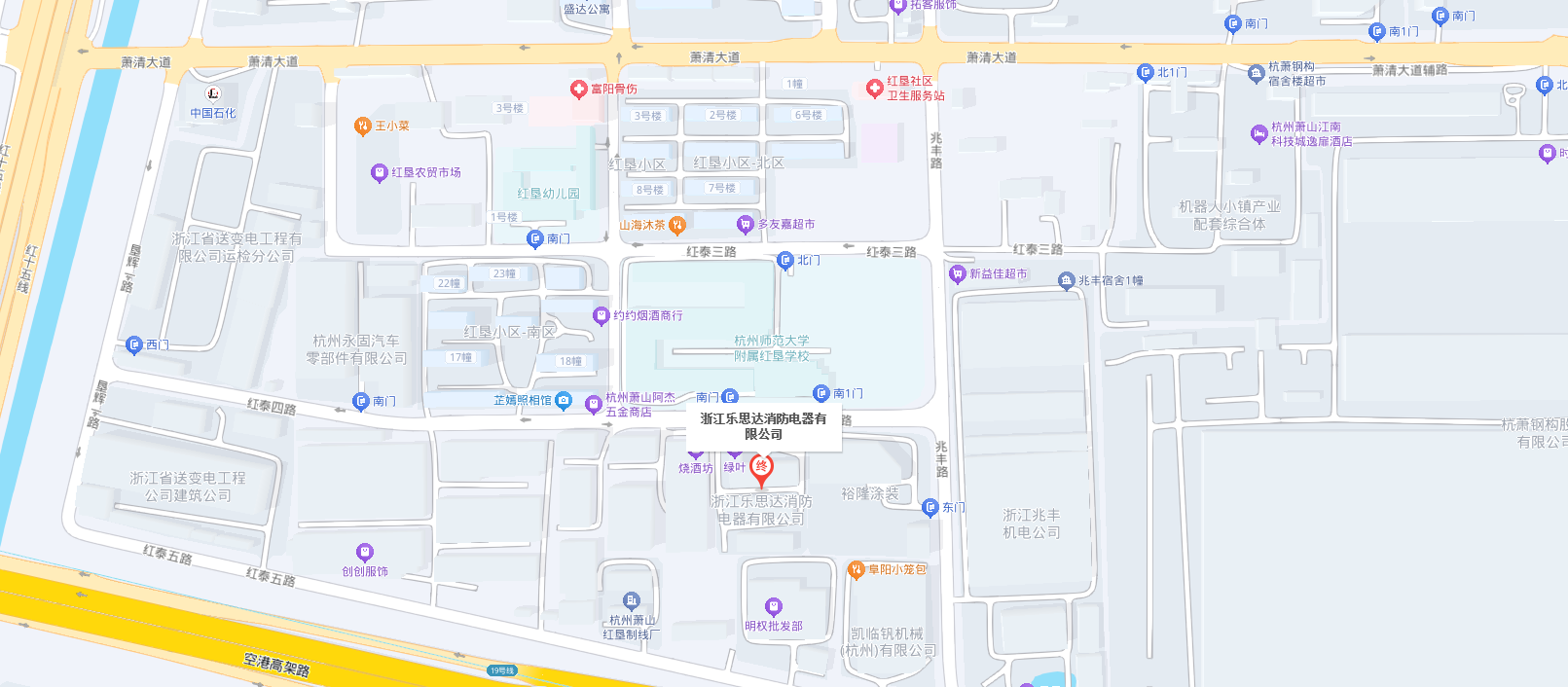The height and width of the screenshot is (687, 1568).
Task: Tap the 杭州萧山红垦制线厂 marker
Action: (632, 601)
